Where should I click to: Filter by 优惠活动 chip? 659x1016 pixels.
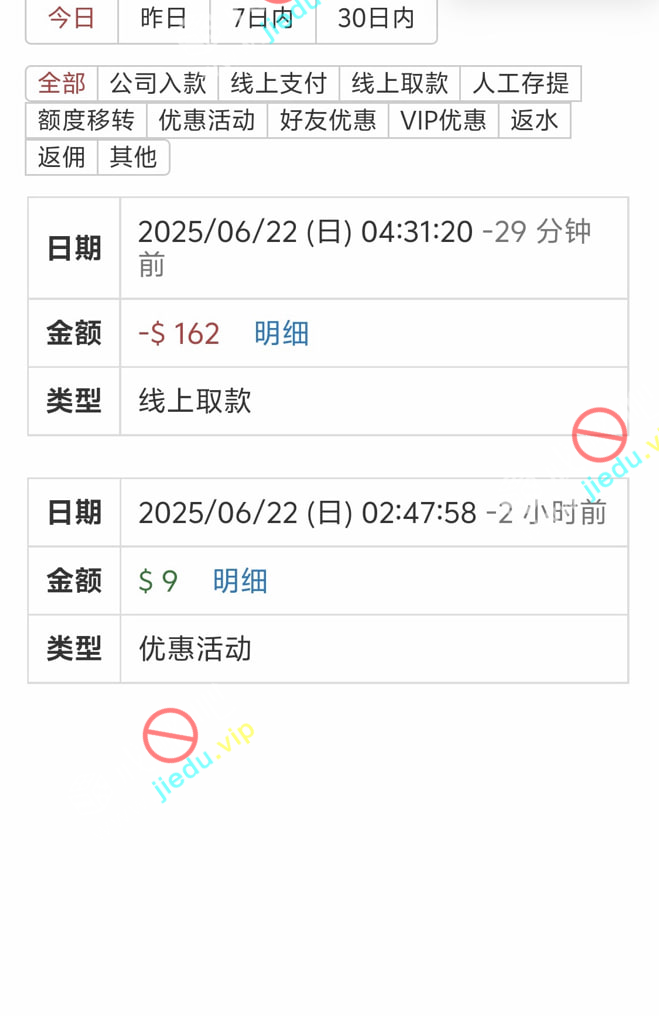pos(207,121)
